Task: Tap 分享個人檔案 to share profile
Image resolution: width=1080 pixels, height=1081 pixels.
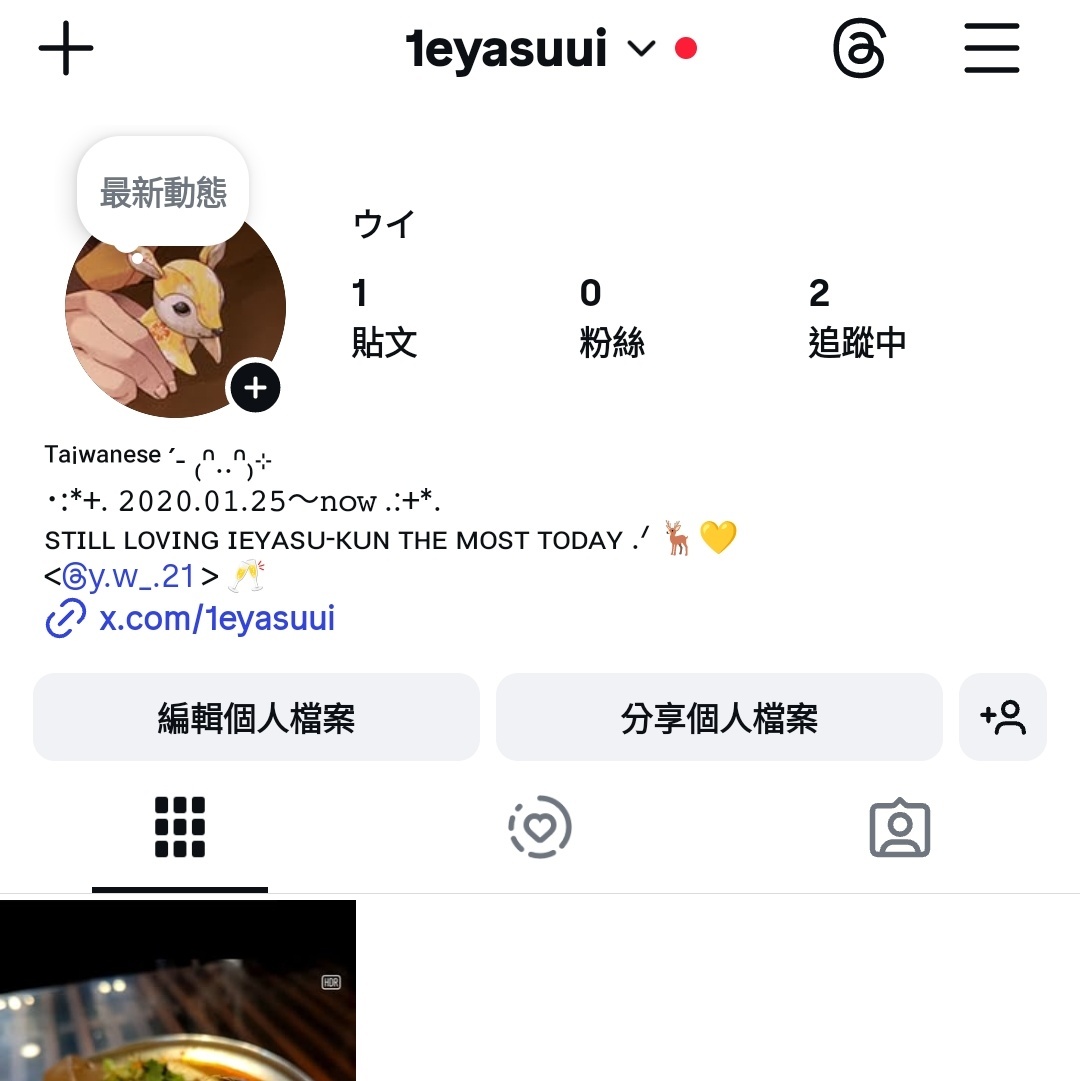Action: pyautogui.click(x=719, y=718)
